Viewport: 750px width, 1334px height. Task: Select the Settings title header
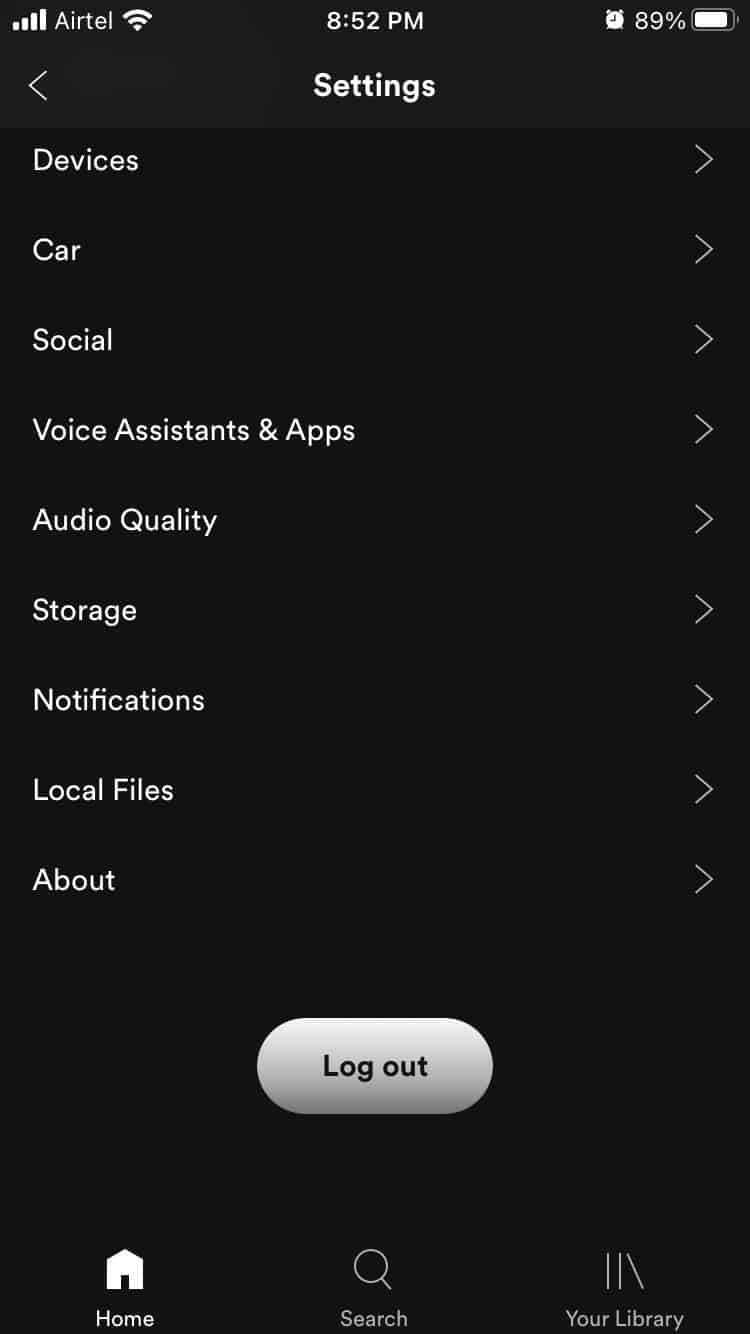[x=374, y=85]
